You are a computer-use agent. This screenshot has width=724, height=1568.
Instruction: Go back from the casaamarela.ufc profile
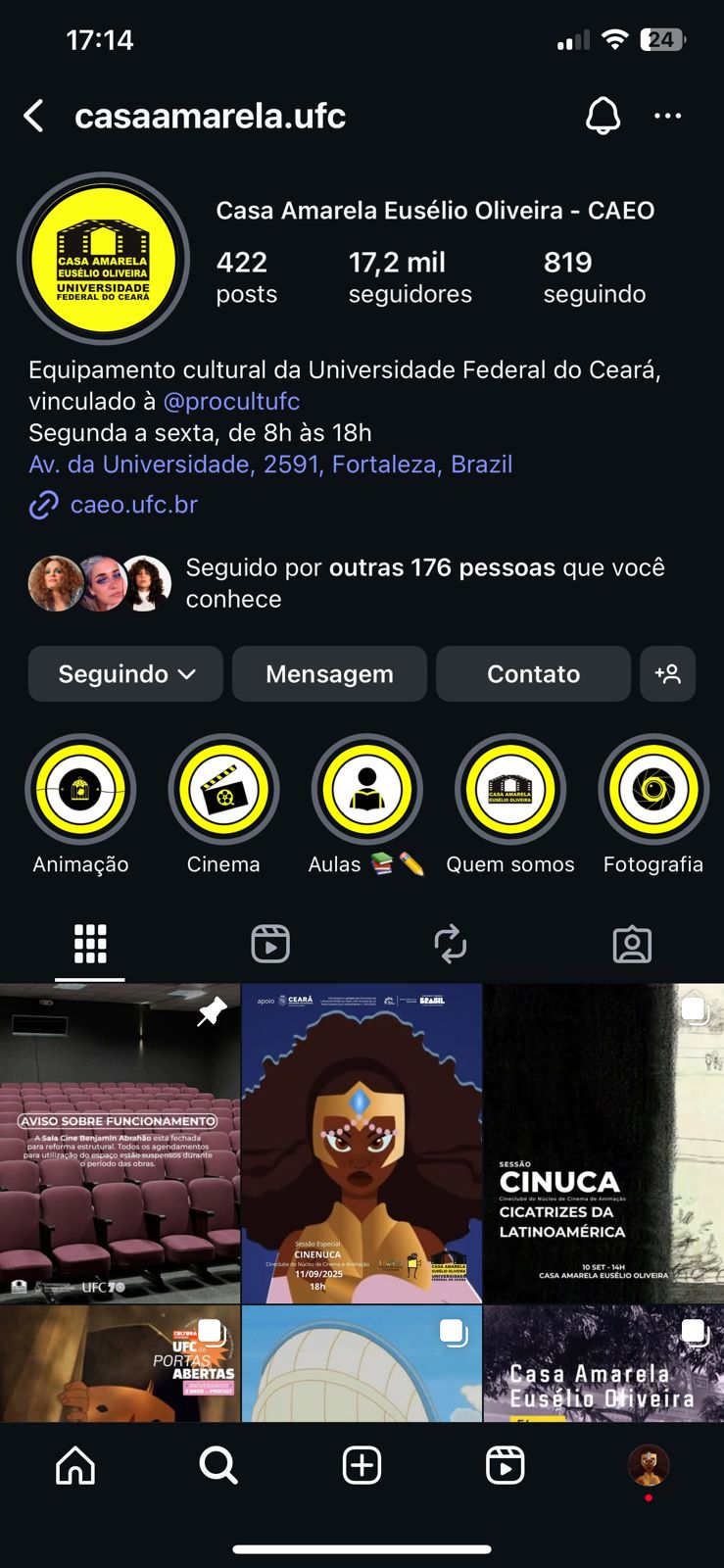pyautogui.click(x=34, y=116)
